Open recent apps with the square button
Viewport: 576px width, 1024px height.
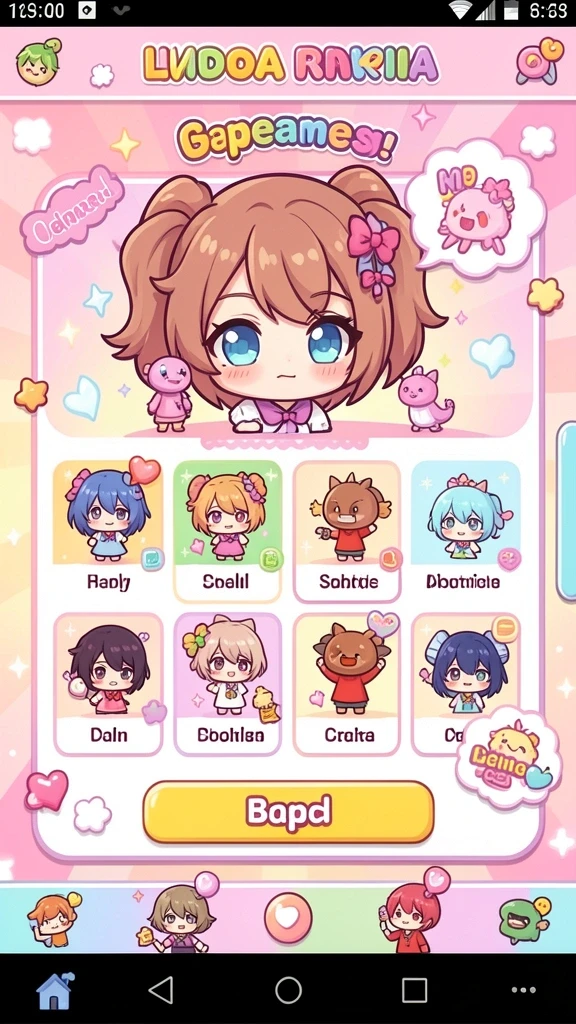[x=414, y=990]
